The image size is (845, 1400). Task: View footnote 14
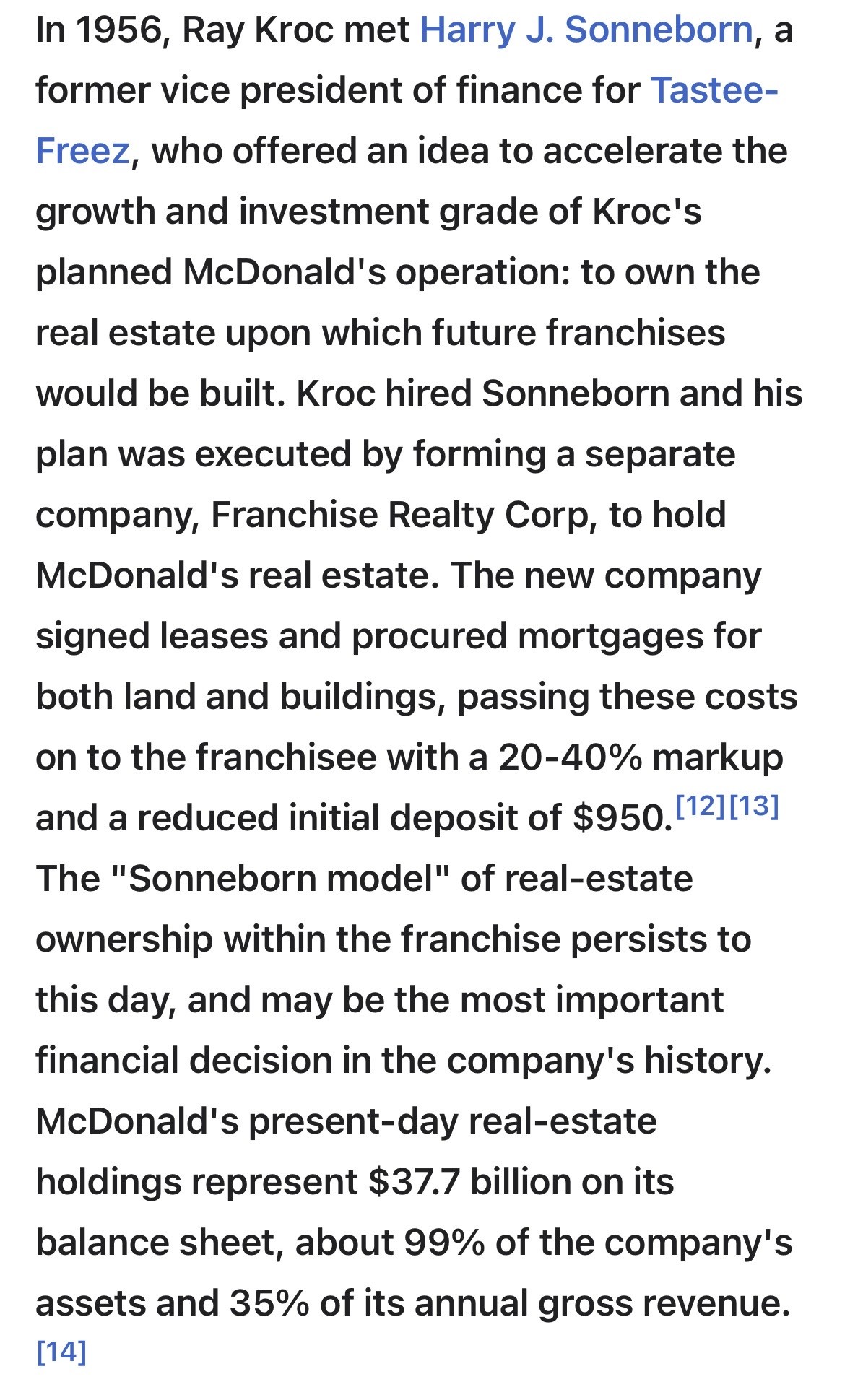61,1352
